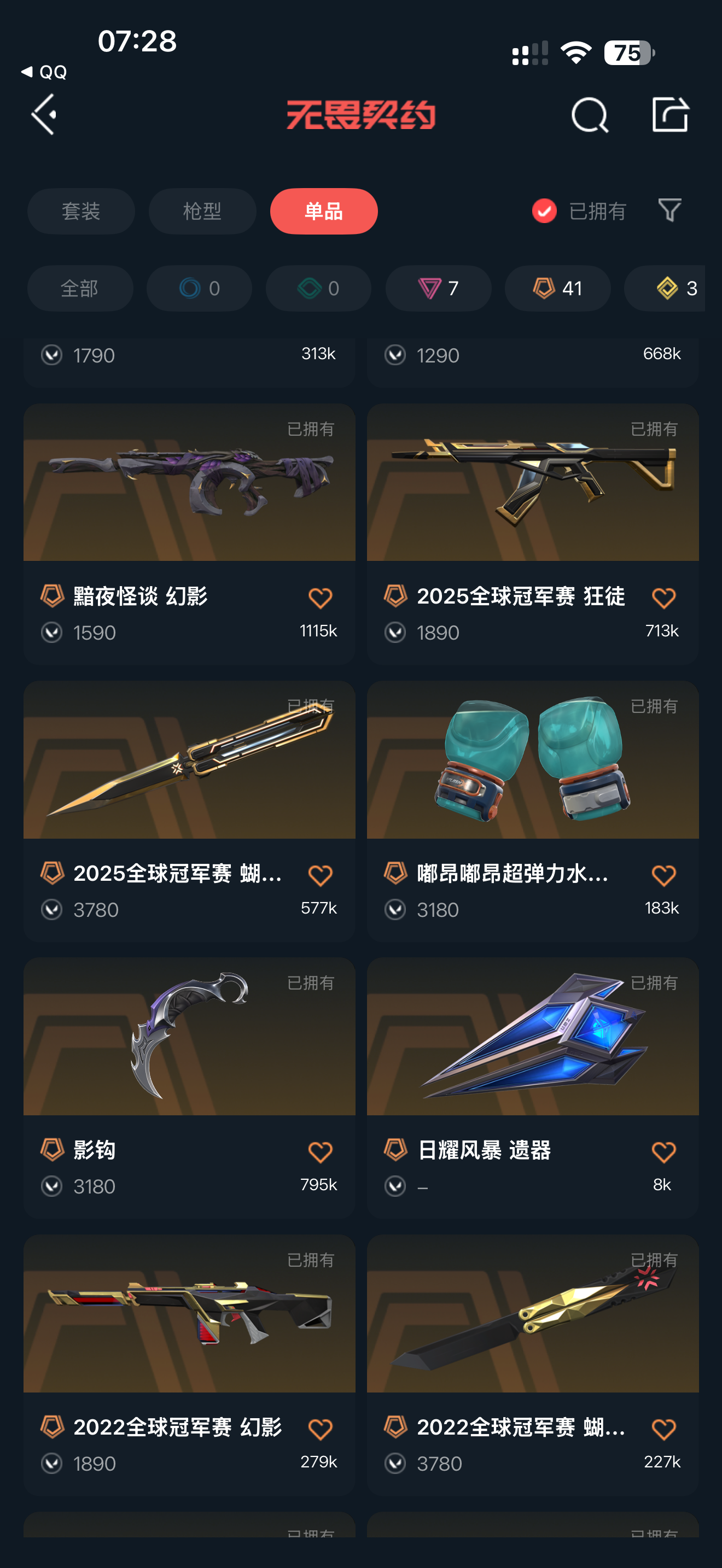Open the filter funnel icon

point(669,210)
